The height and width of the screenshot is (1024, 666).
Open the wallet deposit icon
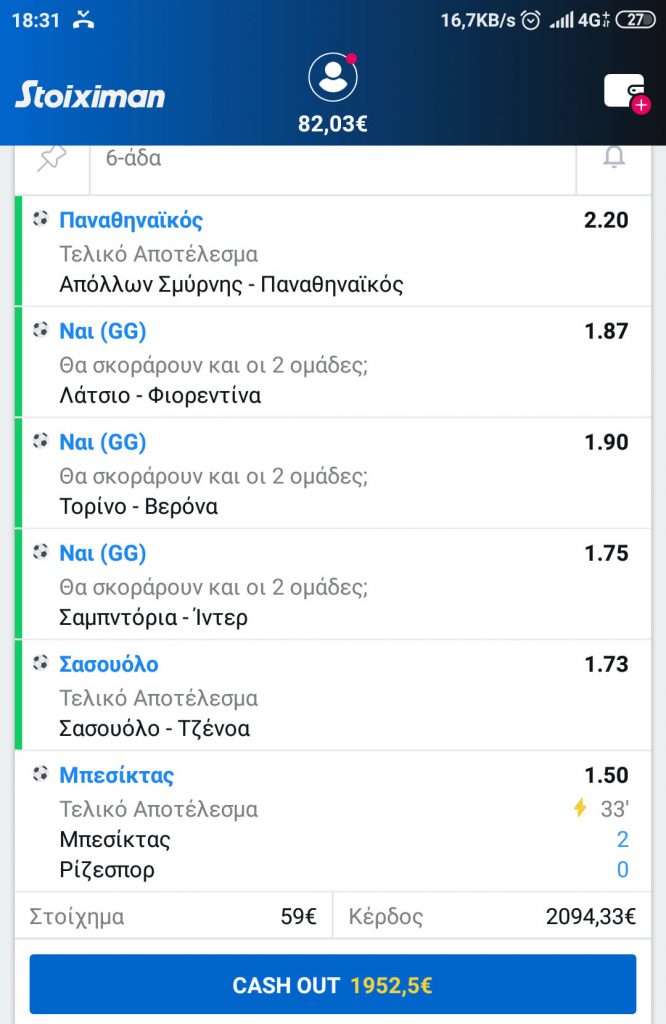click(626, 92)
